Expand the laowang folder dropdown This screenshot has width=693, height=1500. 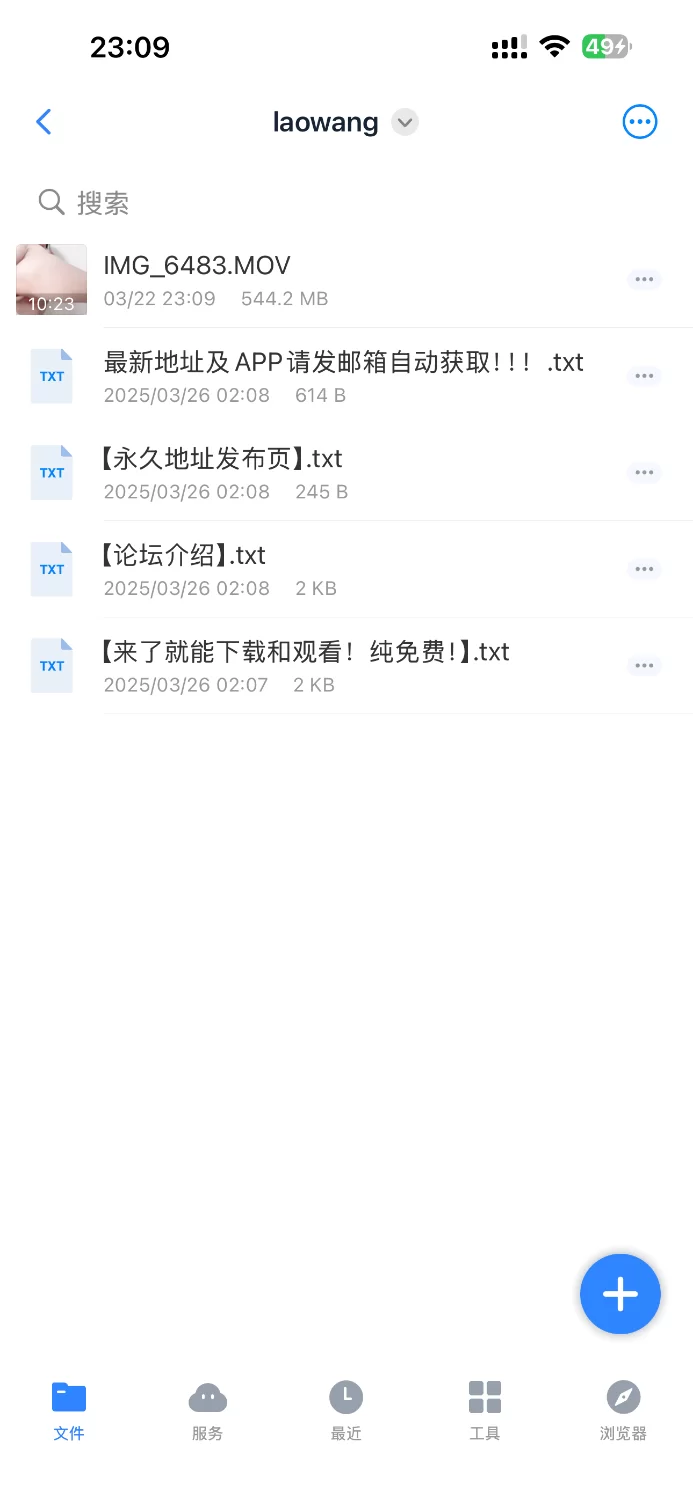pyautogui.click(x=404, y=123)
